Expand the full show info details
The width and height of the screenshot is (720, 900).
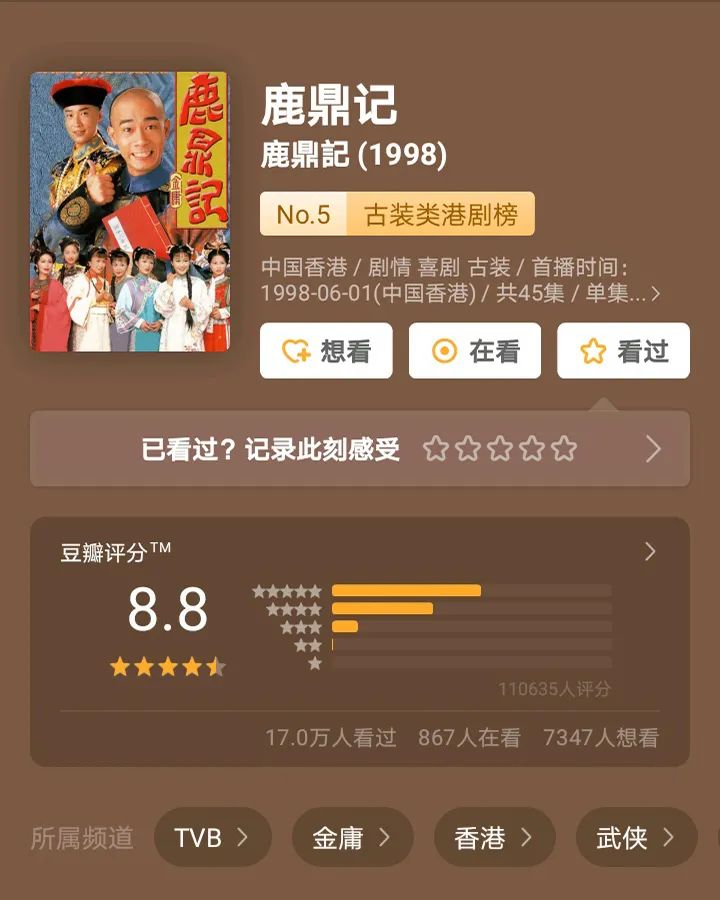coord(655,294)
